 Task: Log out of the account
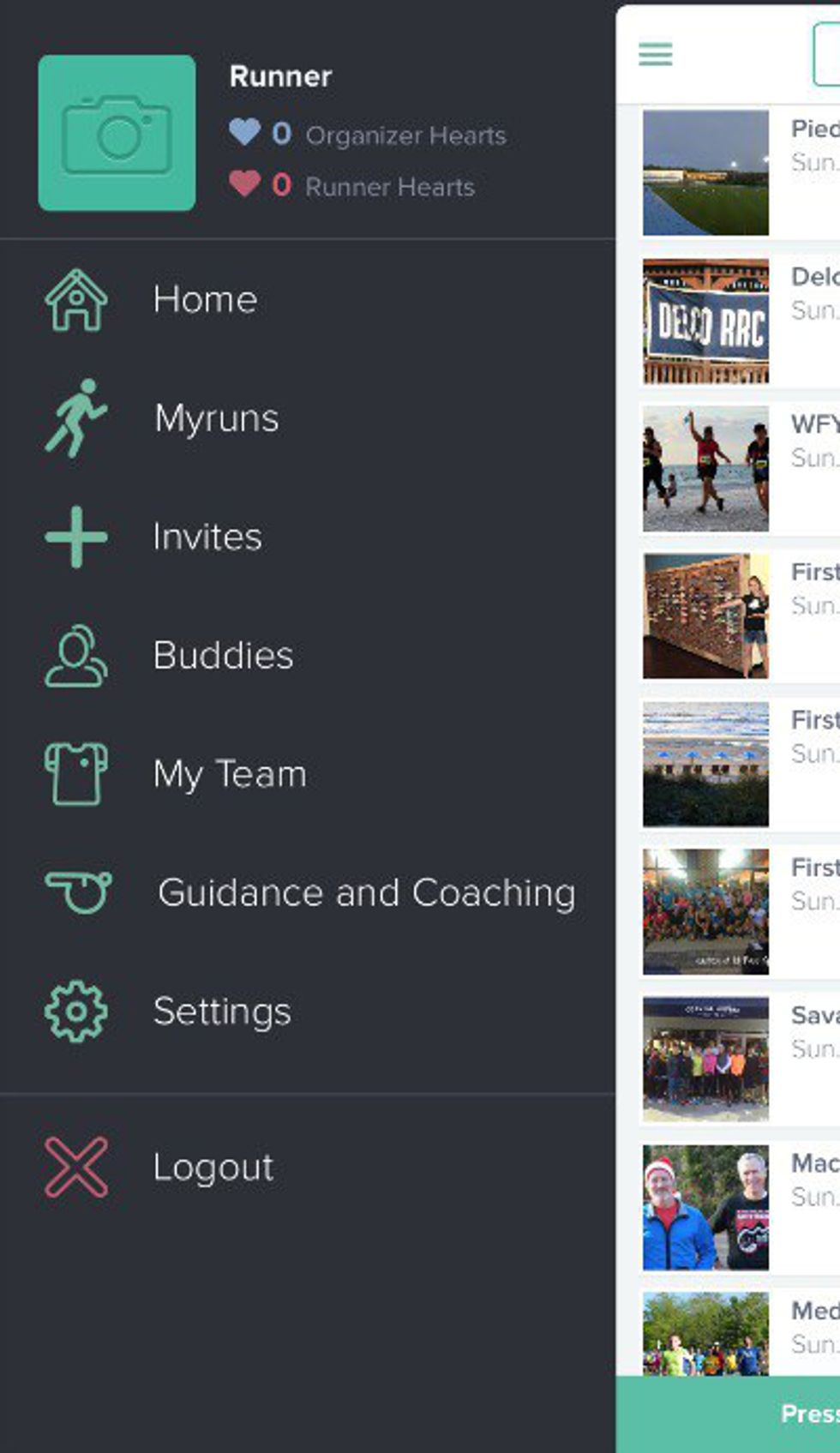click(213, 1167)
